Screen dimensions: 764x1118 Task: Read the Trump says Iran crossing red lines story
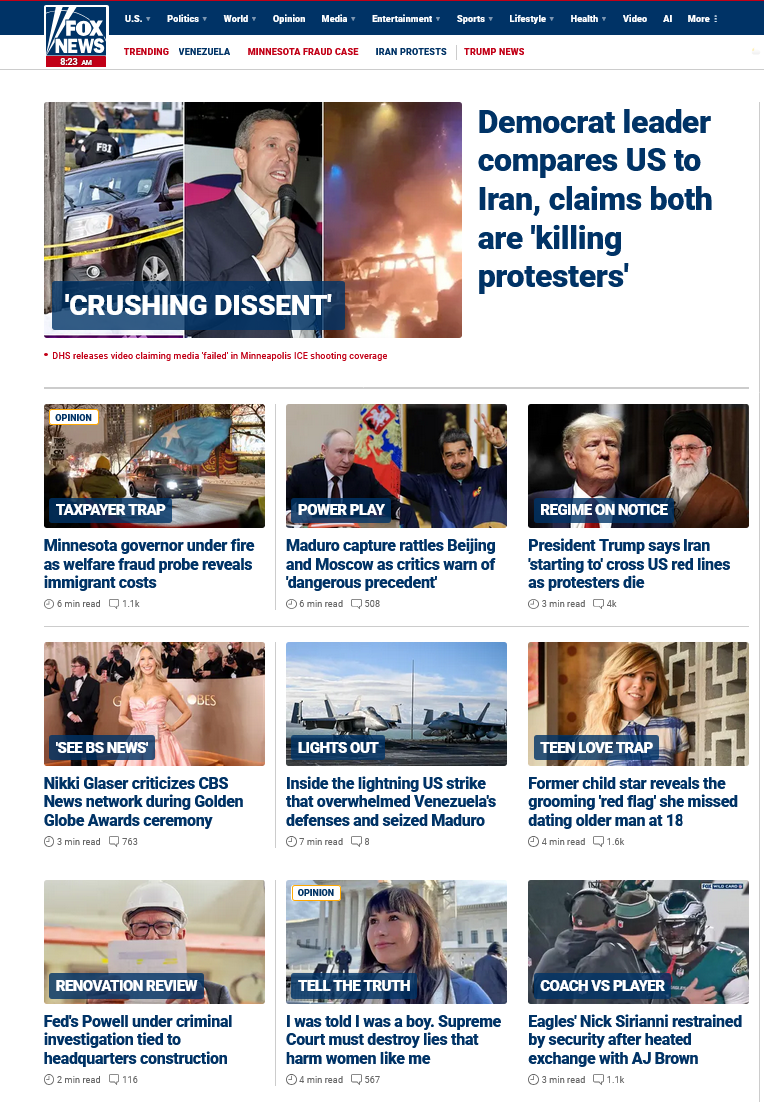[x=628, y=564]
